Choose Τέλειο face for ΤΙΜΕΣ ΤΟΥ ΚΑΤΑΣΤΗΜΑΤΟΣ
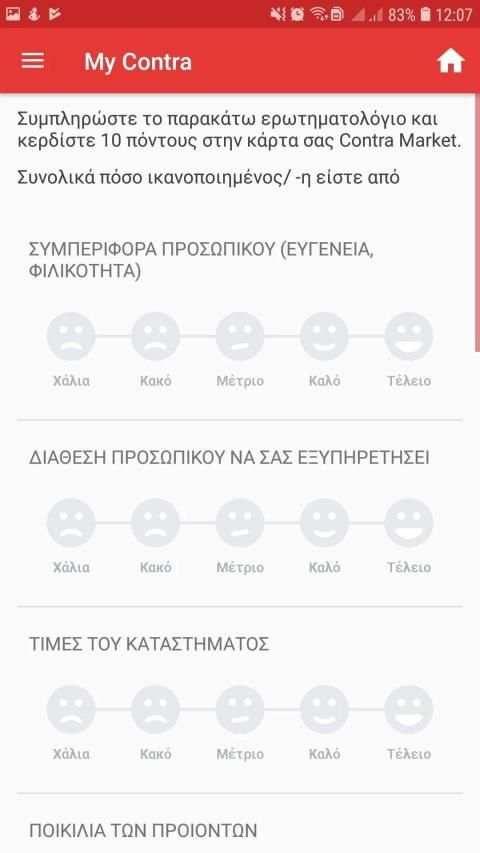 [x=409, y=709]
